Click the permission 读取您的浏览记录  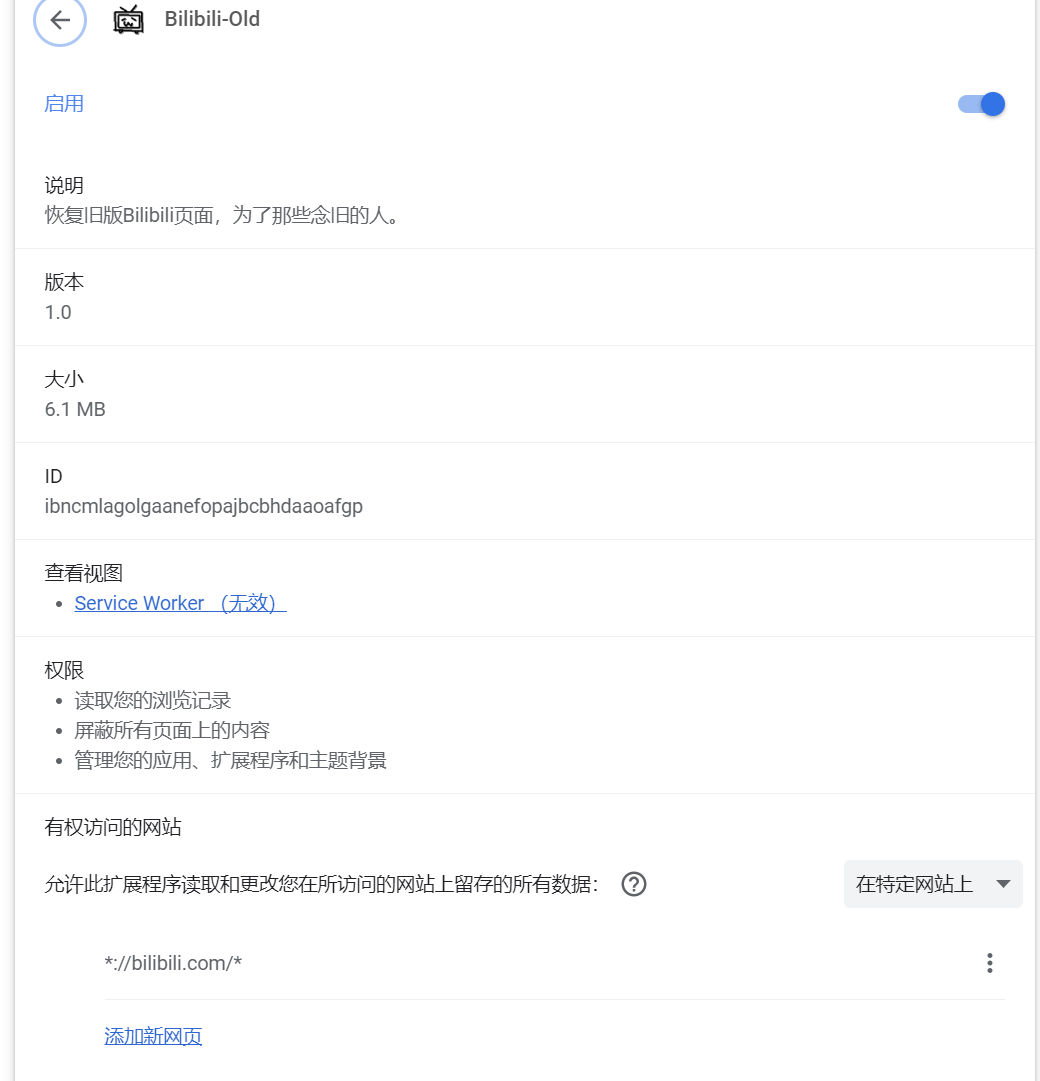click(x=150, y=700)
